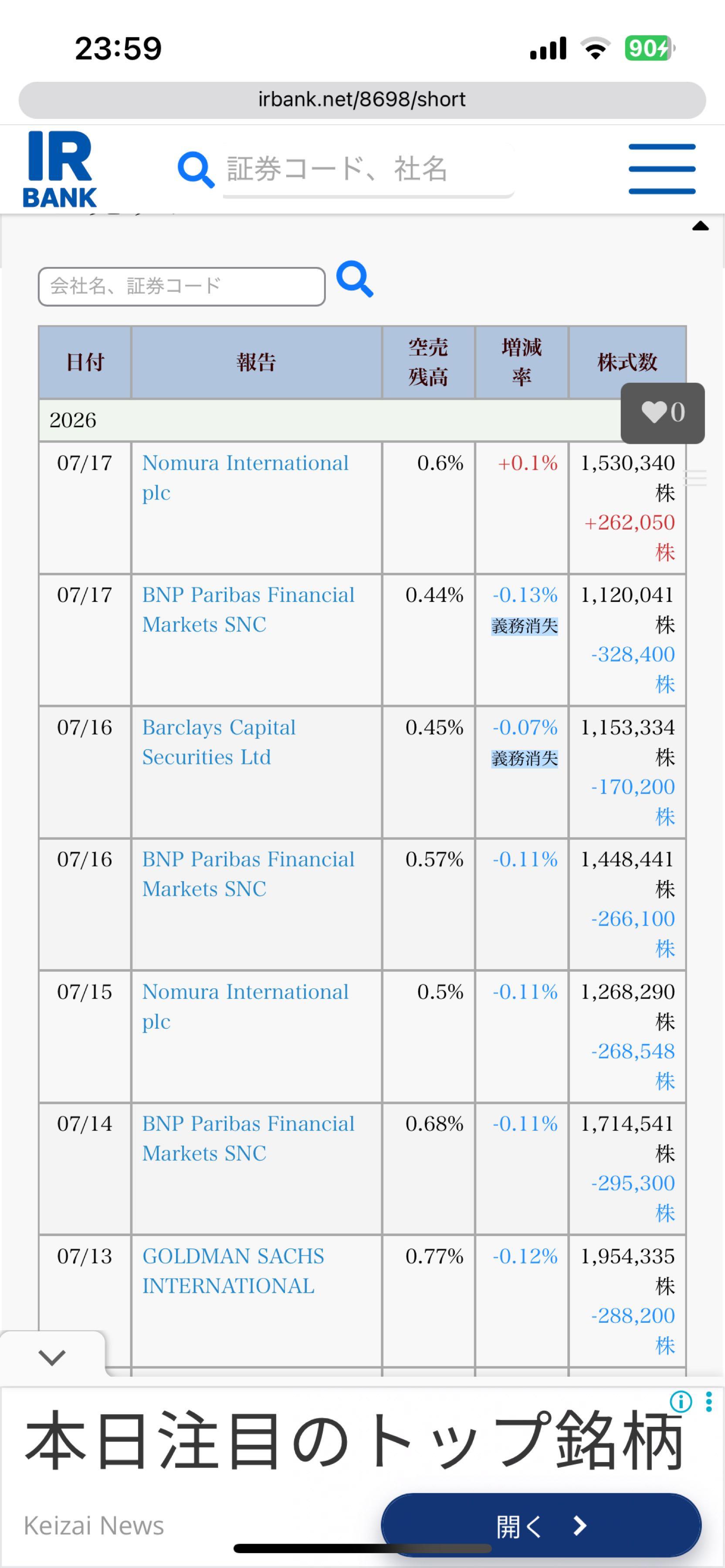Open the hamburger menu
The width and height of the screenshot is (725, 1568).
[662, 169]
